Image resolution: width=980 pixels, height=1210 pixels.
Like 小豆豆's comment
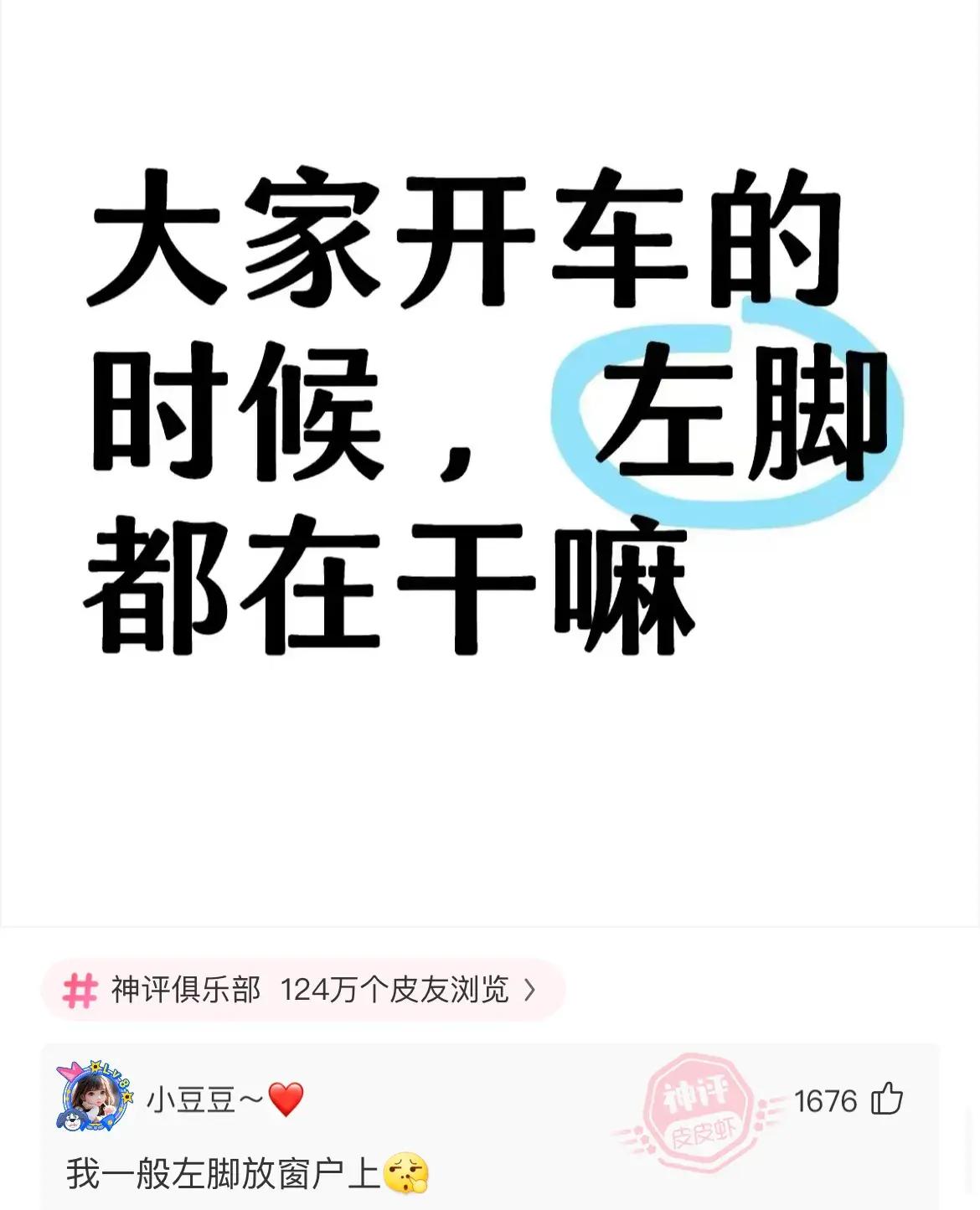887,1099
